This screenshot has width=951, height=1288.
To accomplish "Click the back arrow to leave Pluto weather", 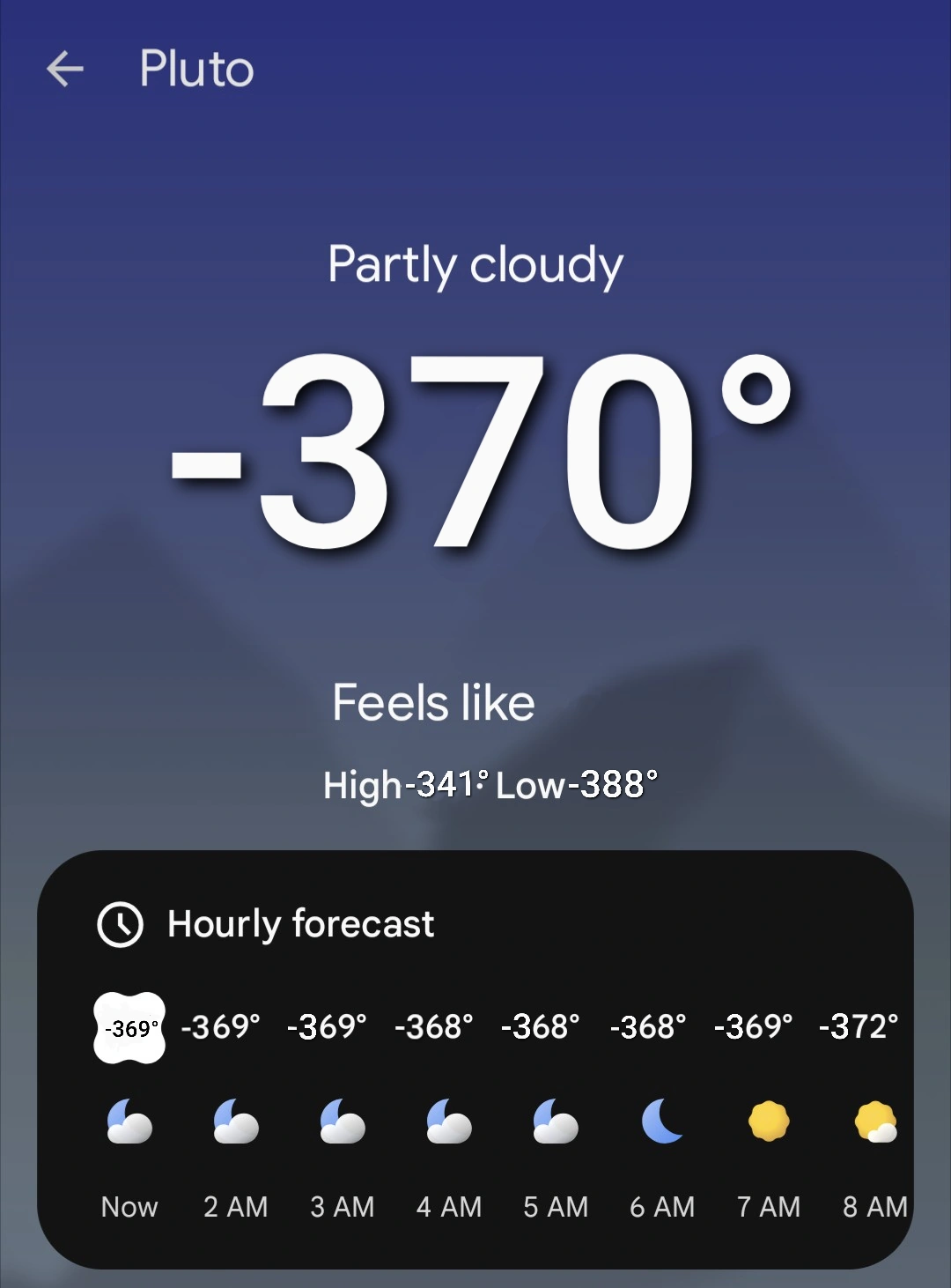I will [64, 69].
